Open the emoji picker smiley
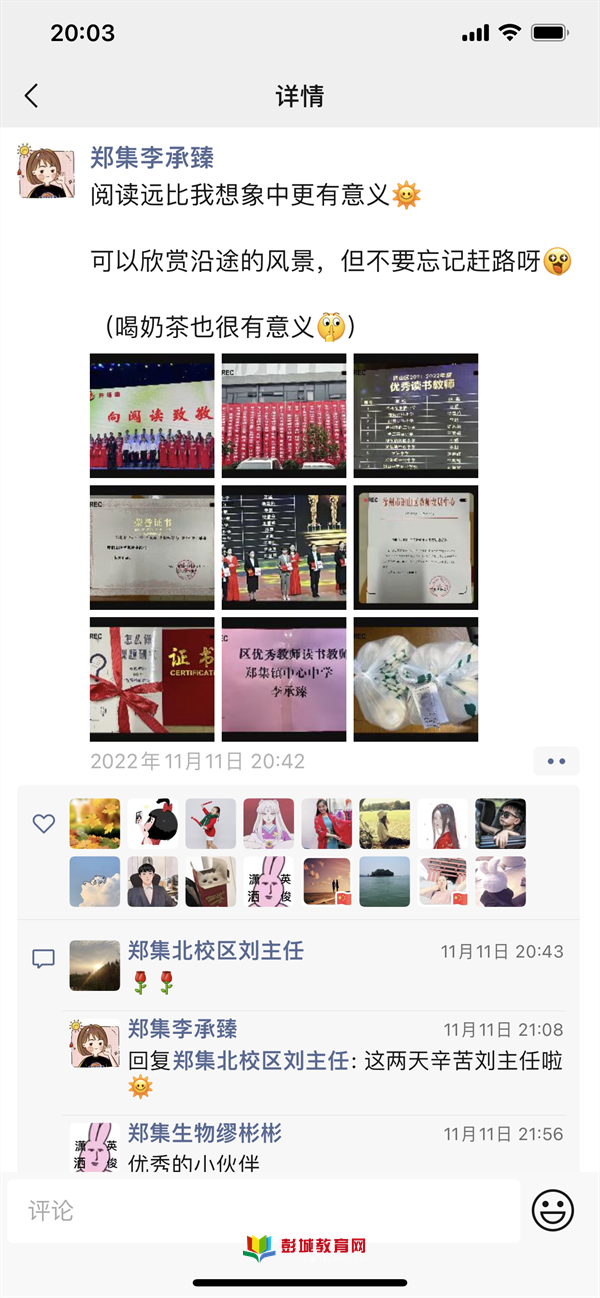The image size is (600, 1298). [x=552, y=1211]
